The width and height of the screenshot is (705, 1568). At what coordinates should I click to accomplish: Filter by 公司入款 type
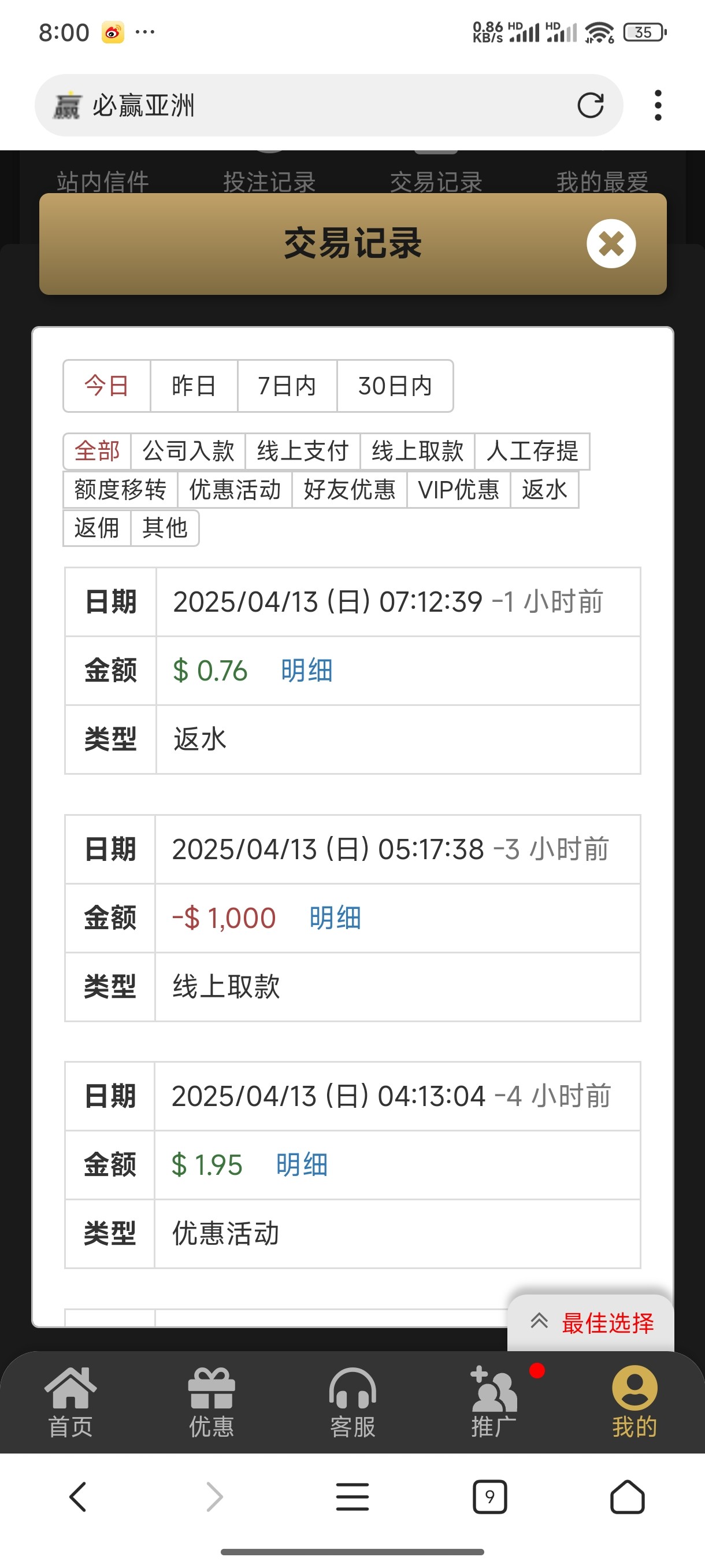(x=188, y=452)
